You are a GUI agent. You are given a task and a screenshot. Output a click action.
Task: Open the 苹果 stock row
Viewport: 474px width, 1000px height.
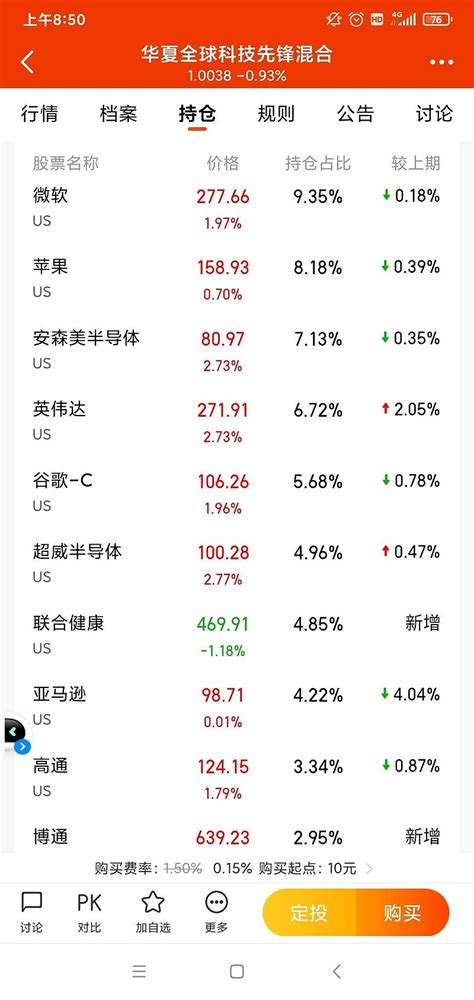(237, 279)
